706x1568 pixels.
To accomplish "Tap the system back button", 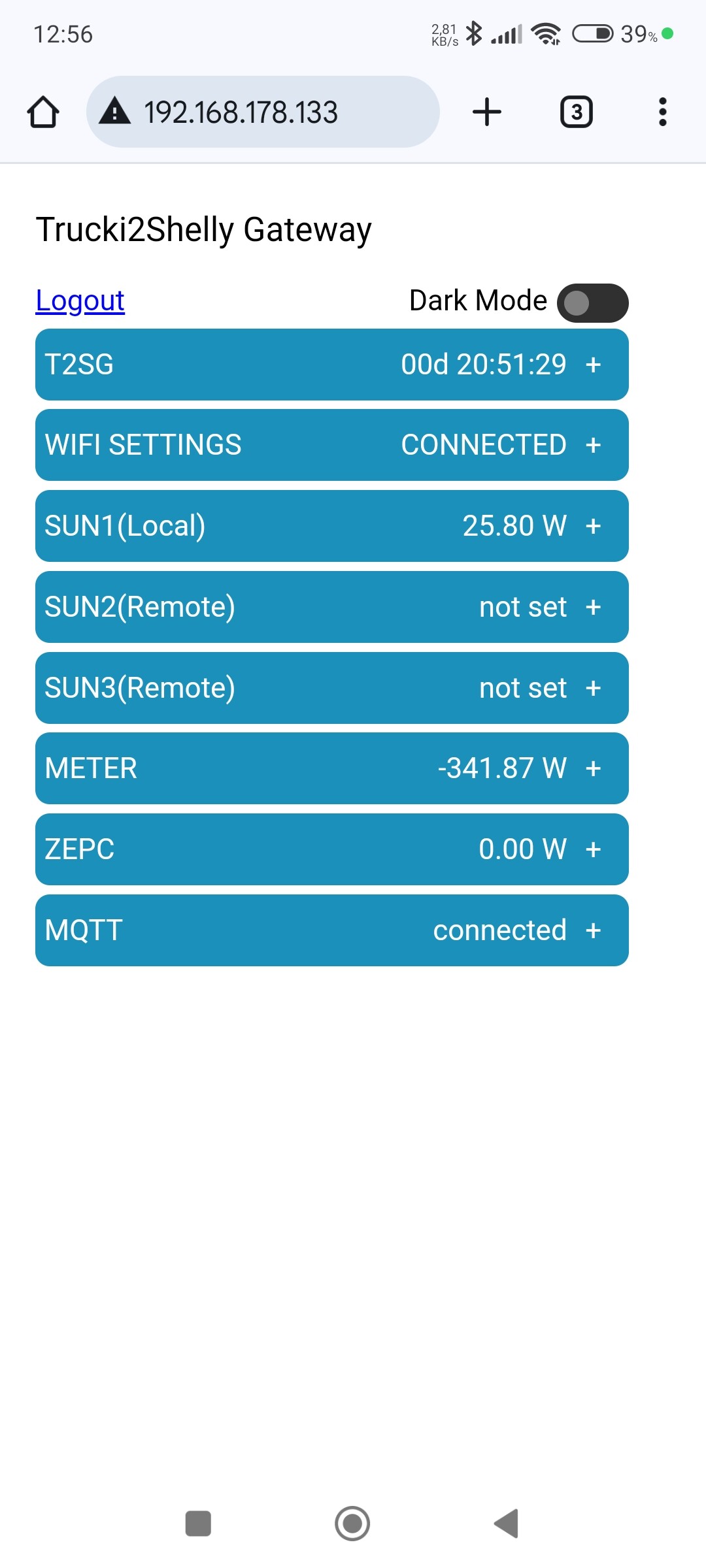I will pyautogui.click(x=507, y=1524).
